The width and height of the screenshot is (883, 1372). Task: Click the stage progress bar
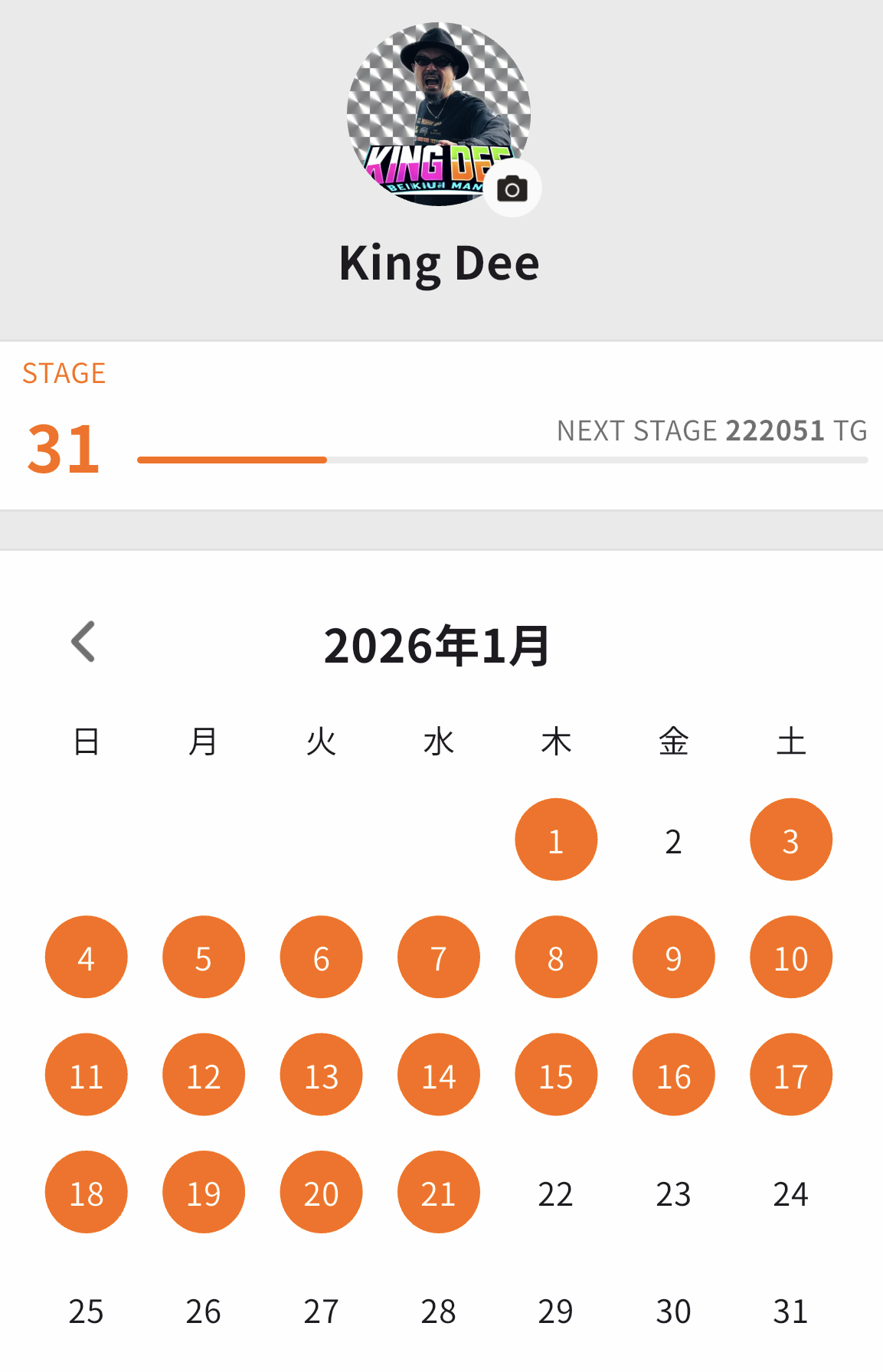pos(502,458)
